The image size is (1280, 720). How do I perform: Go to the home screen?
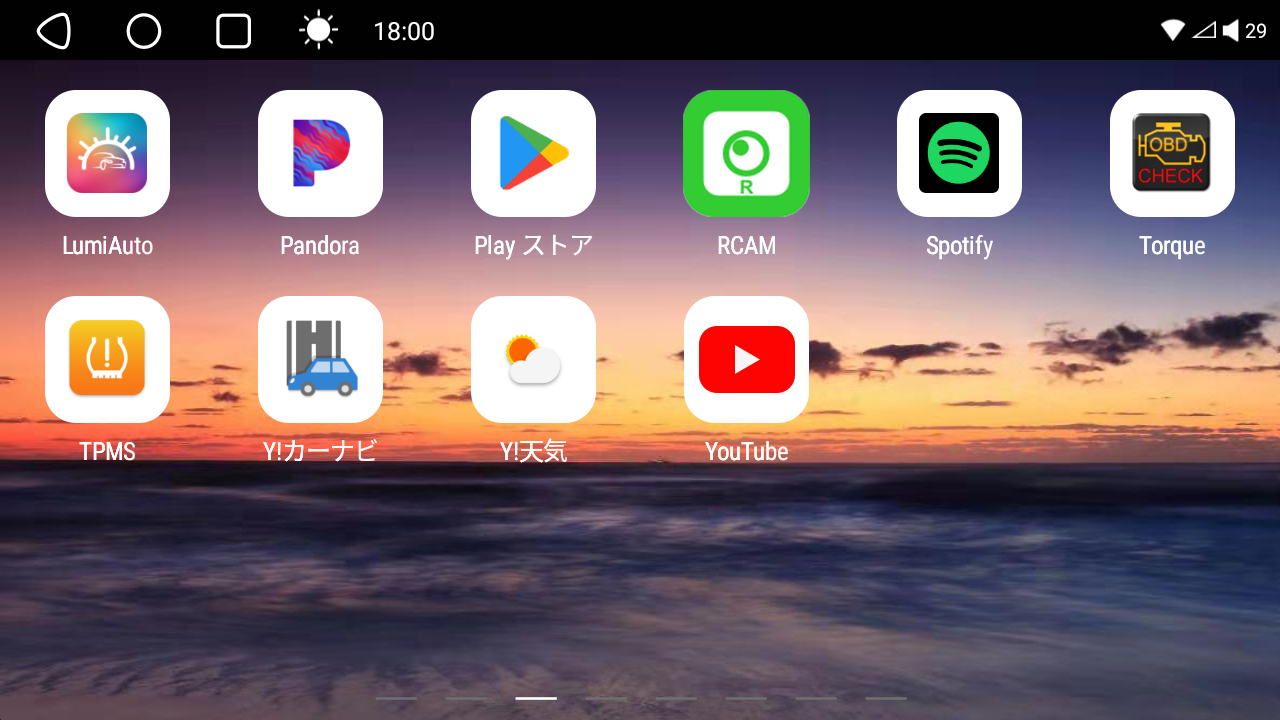(144, 31)
